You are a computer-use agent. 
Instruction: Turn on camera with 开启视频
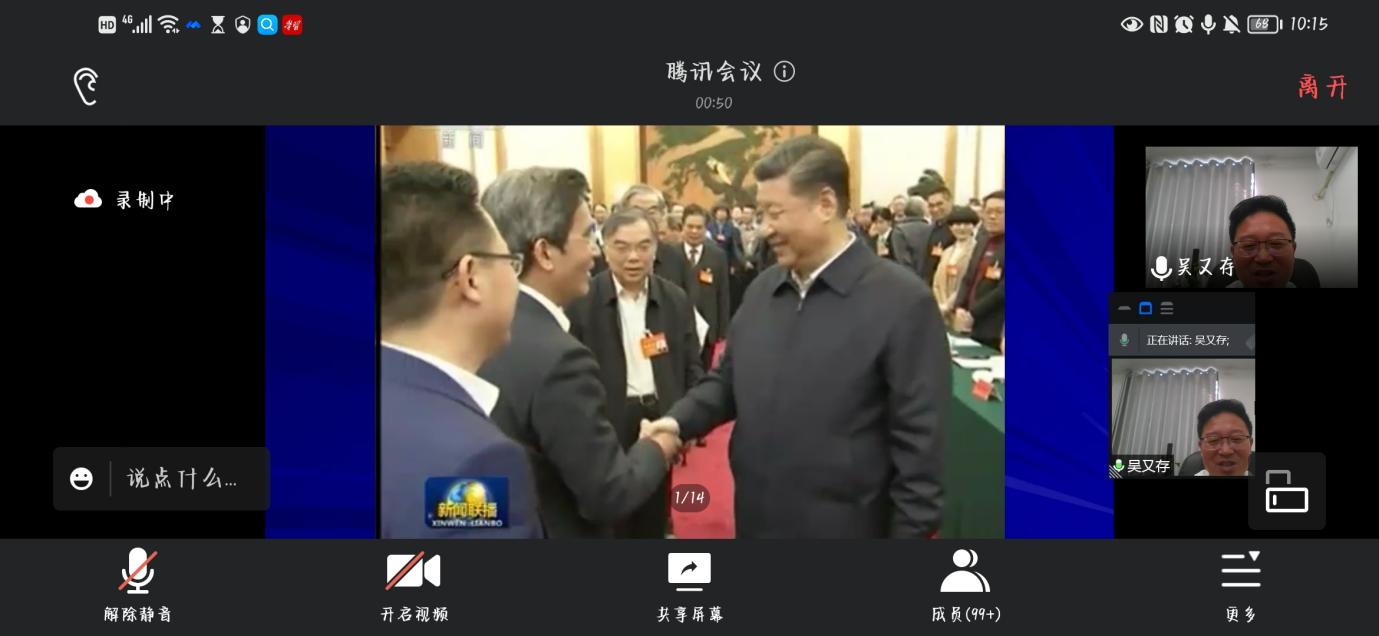coord(413,584)
